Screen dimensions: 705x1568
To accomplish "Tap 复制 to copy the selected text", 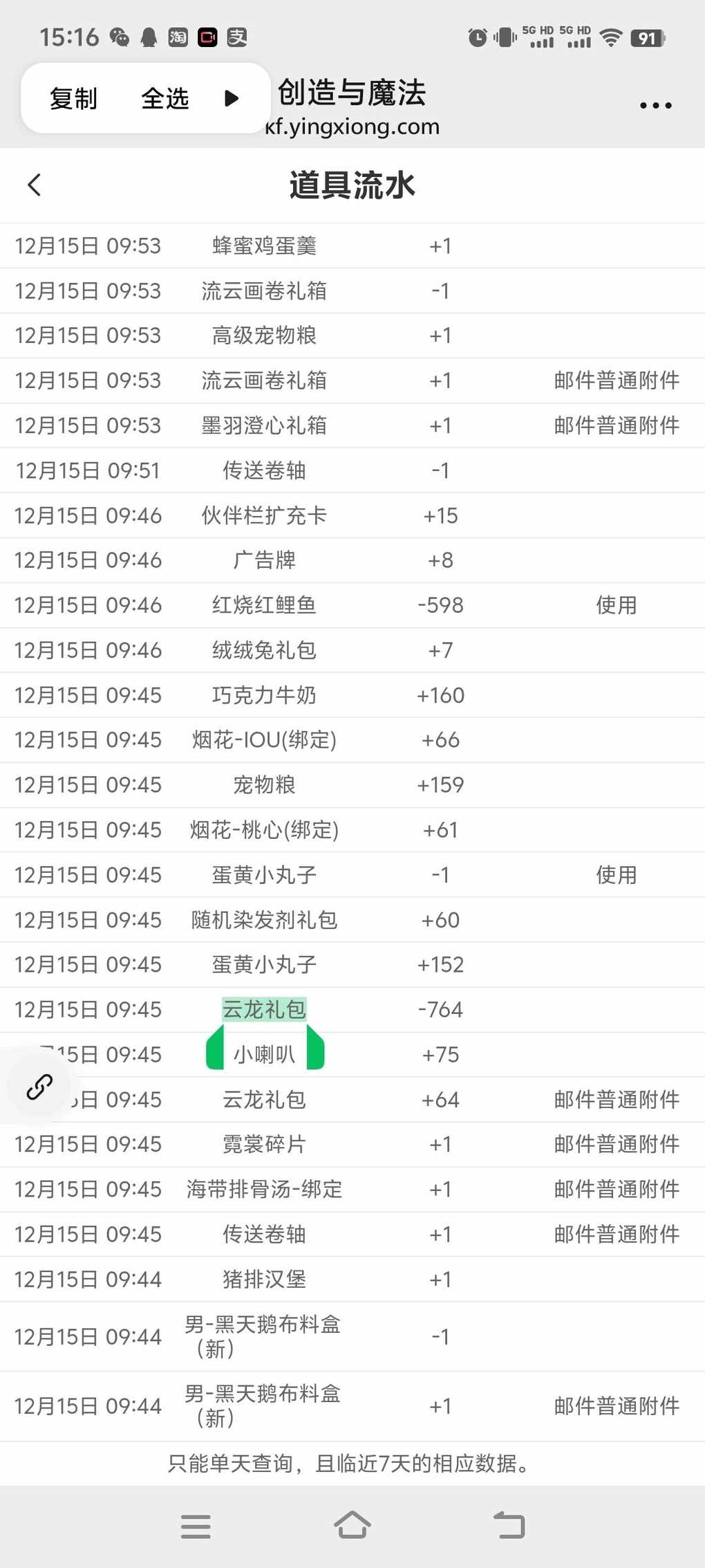I will (73, 98).
